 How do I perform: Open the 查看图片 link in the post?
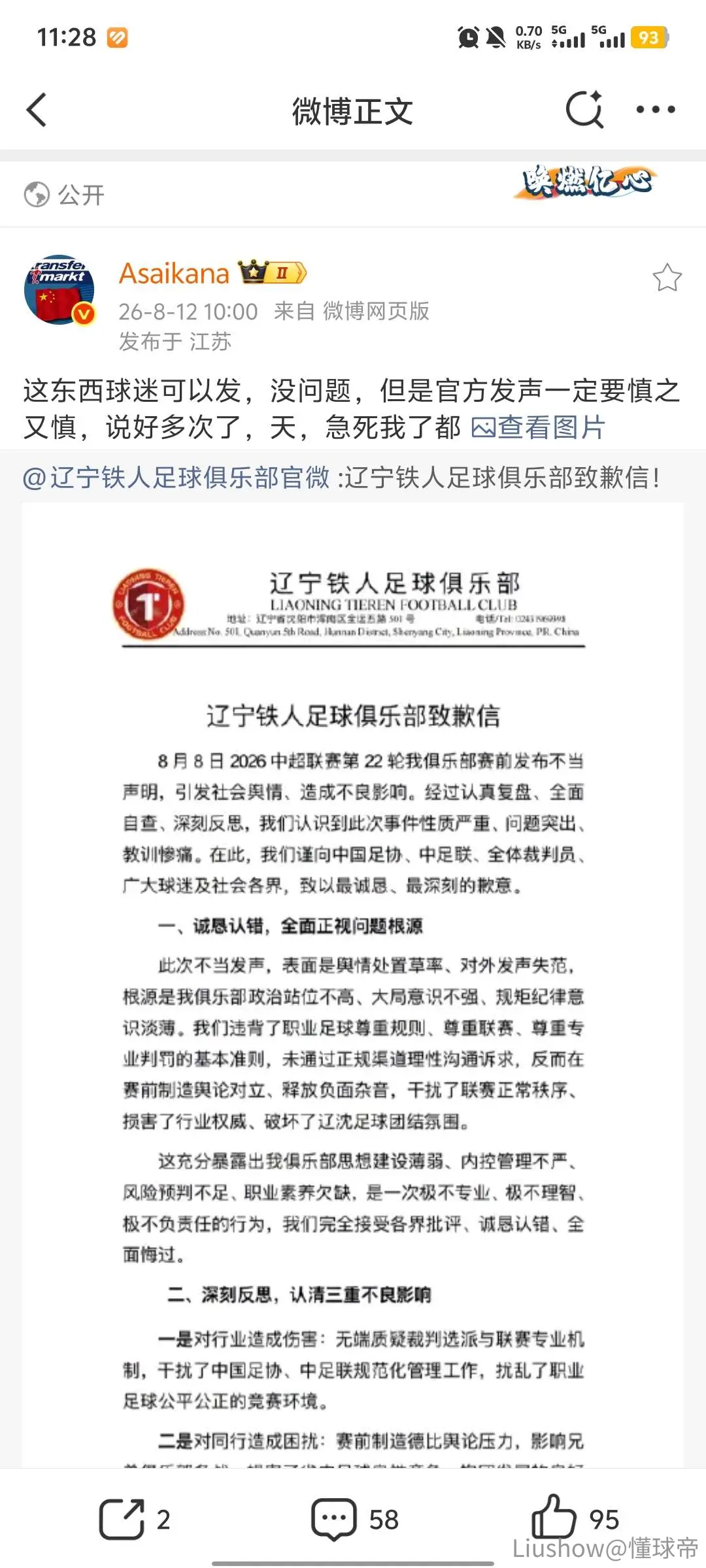pos(538,428)
